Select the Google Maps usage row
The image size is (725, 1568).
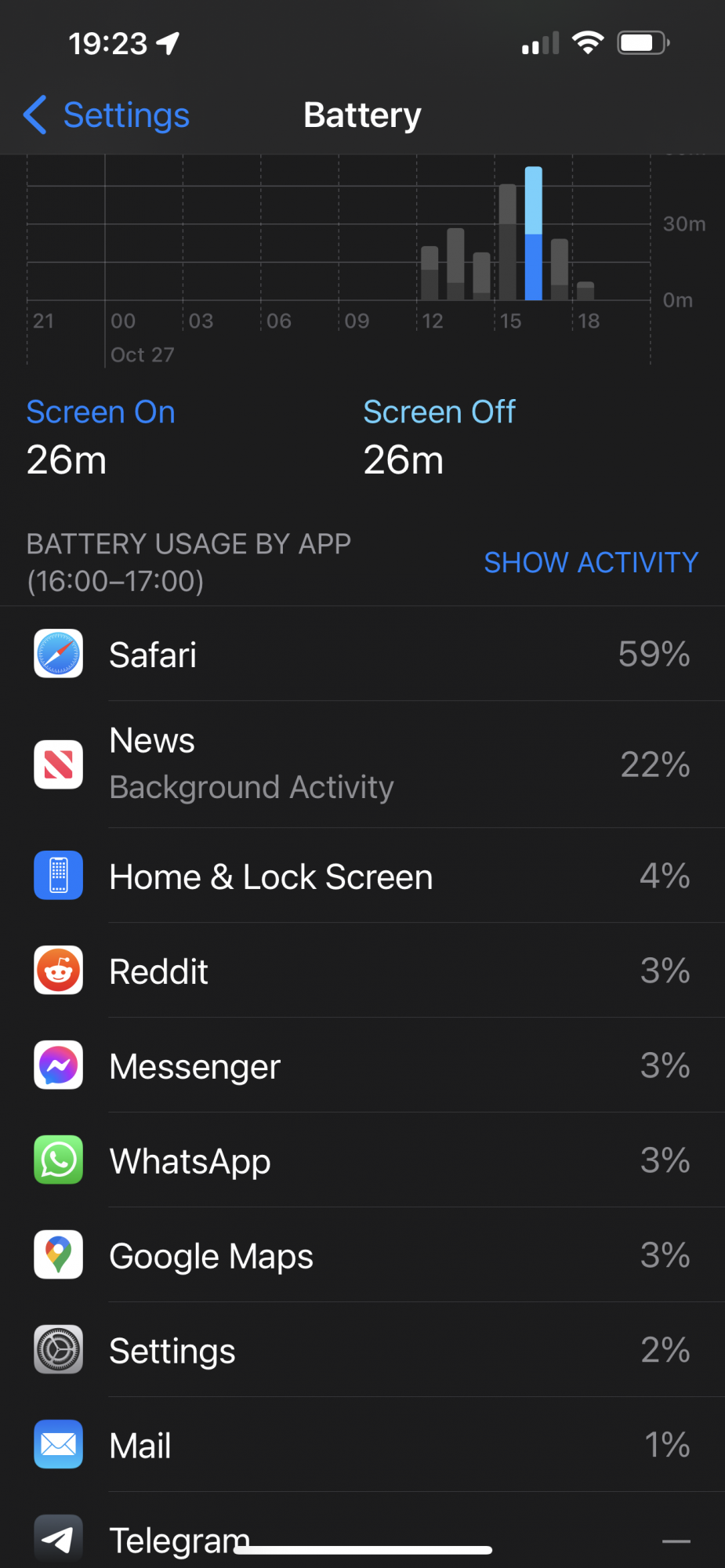coord(362,1255)
